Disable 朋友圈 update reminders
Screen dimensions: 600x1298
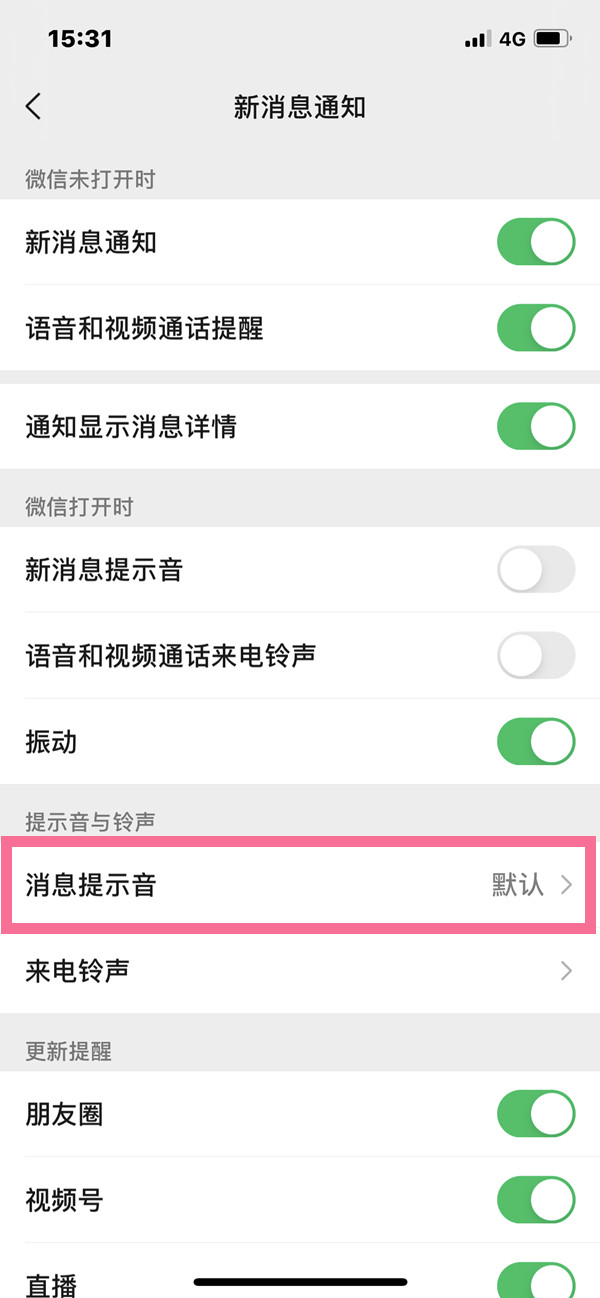[536, 1114]
